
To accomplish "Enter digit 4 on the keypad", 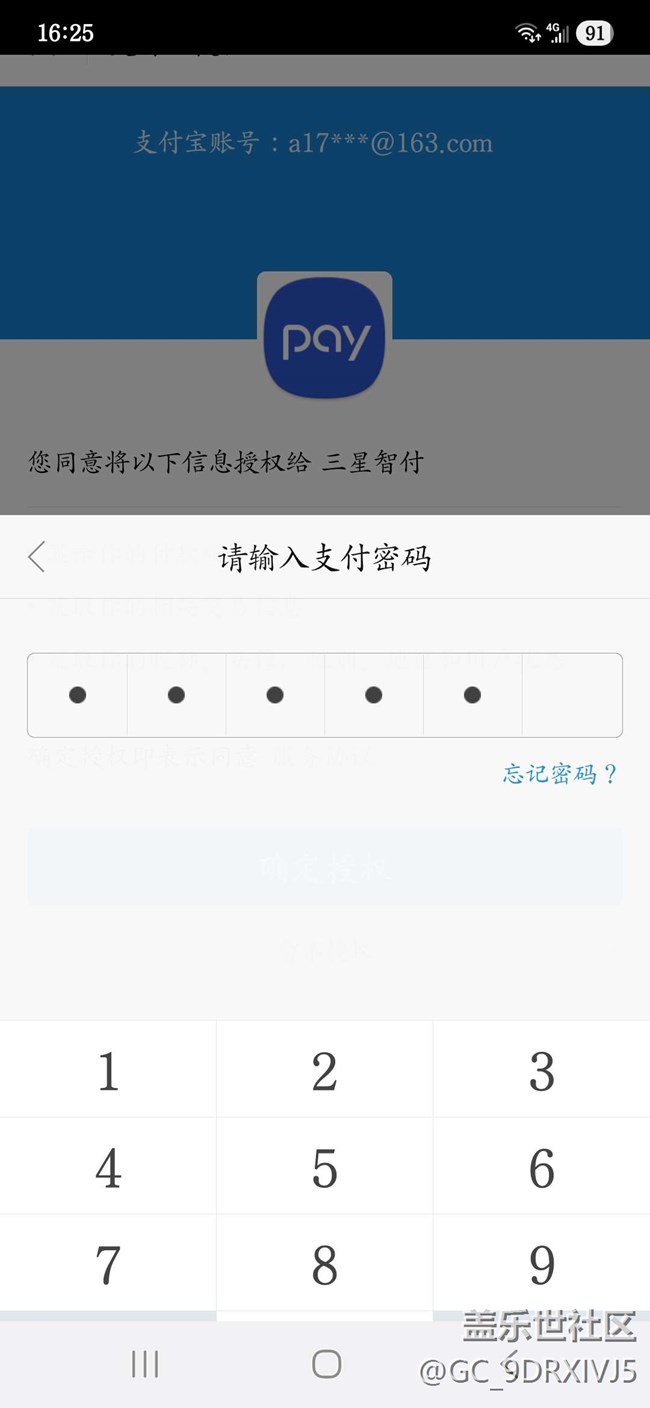I will click(108, 1167).
